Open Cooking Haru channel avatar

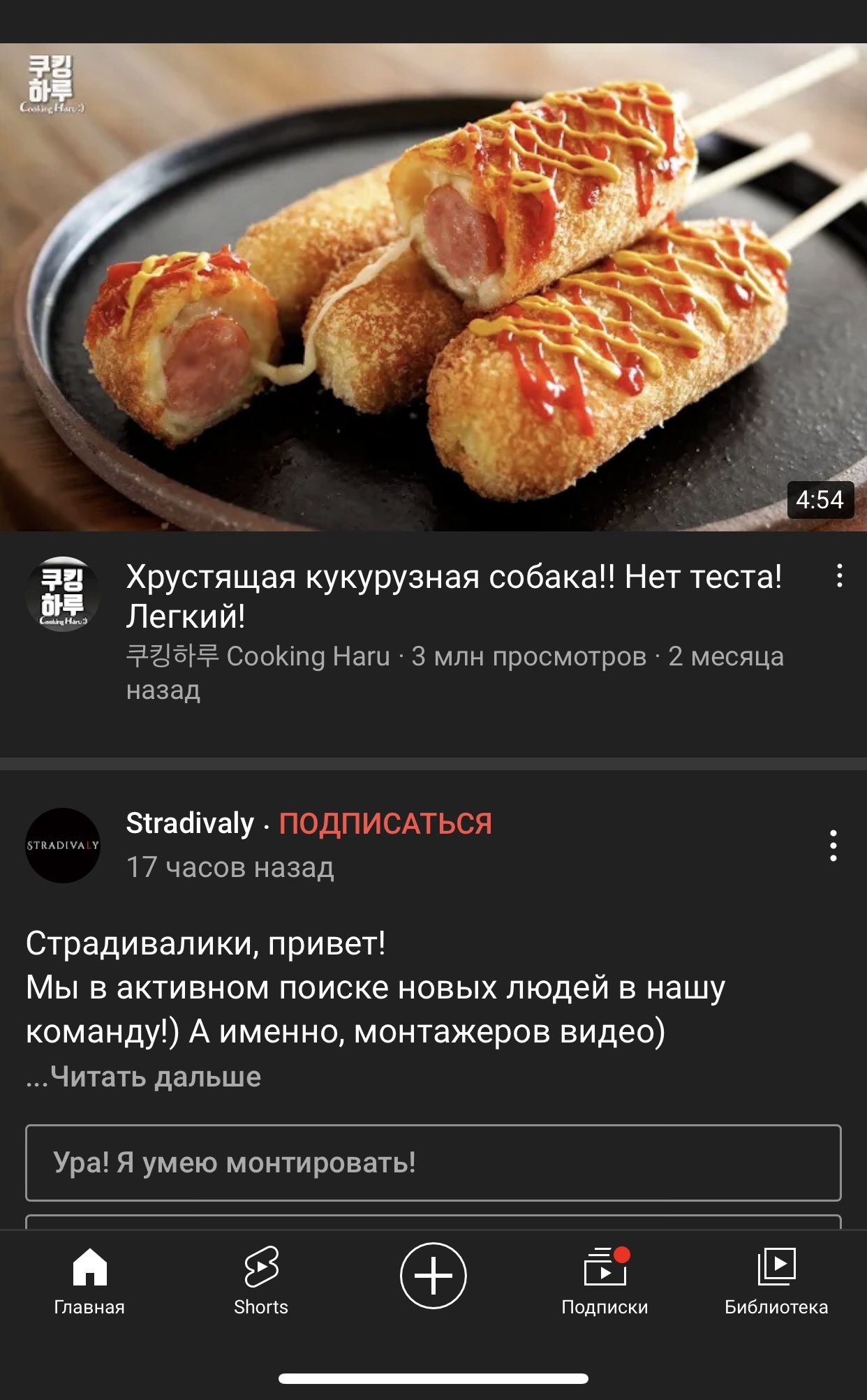63,594
